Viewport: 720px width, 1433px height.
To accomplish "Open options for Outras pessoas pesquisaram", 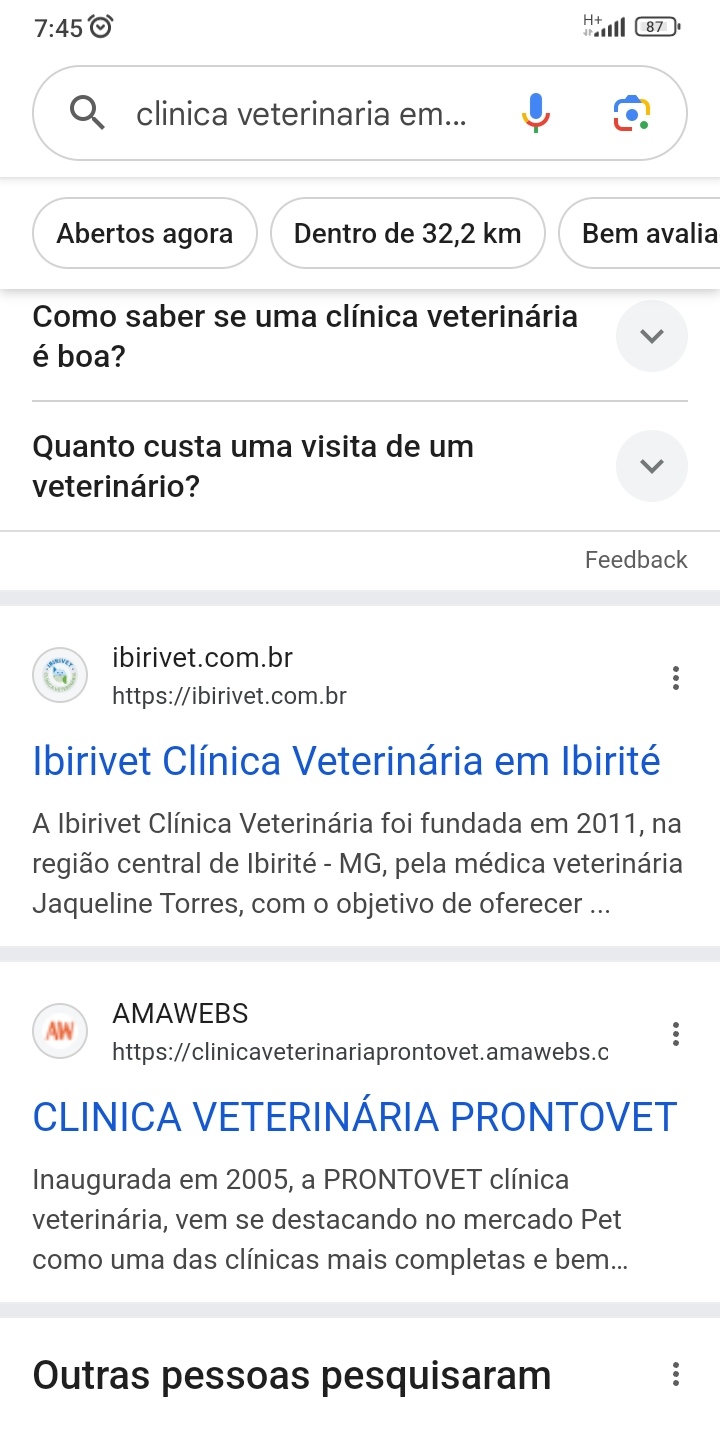I will click(x=676, y=1375).
